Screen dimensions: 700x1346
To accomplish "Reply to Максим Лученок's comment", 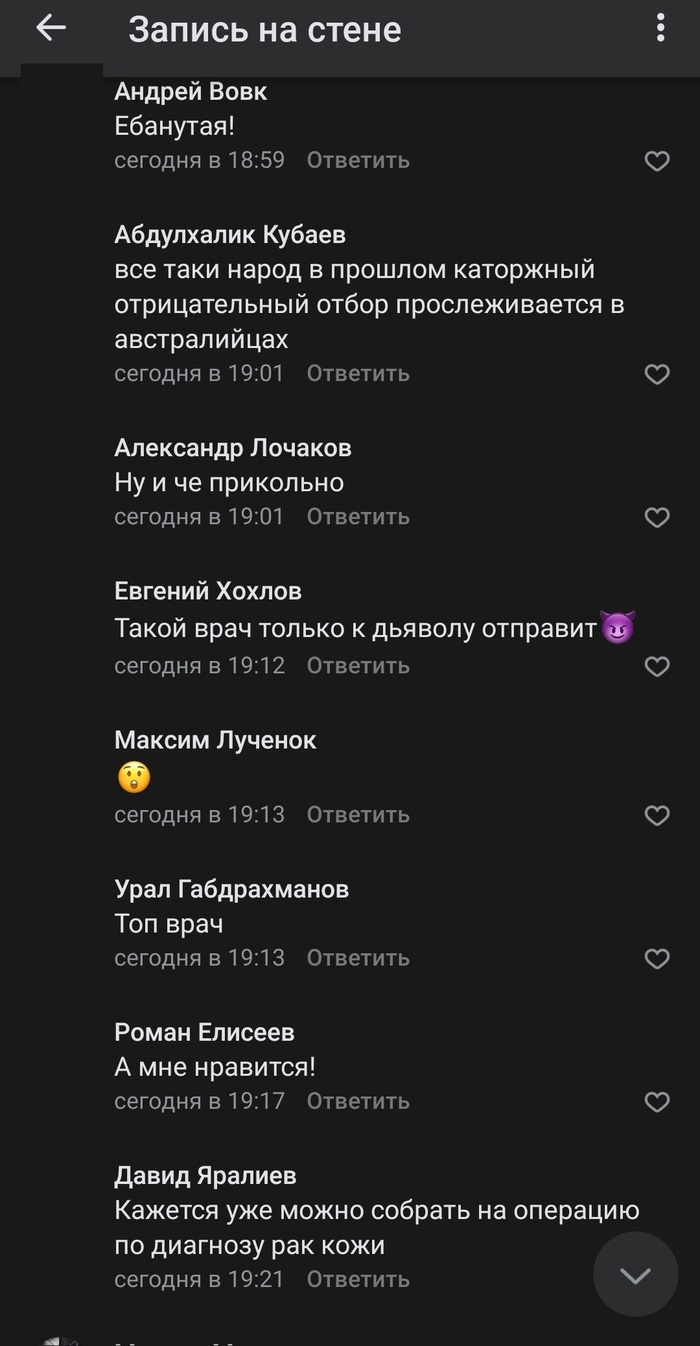I will point(358,814).
